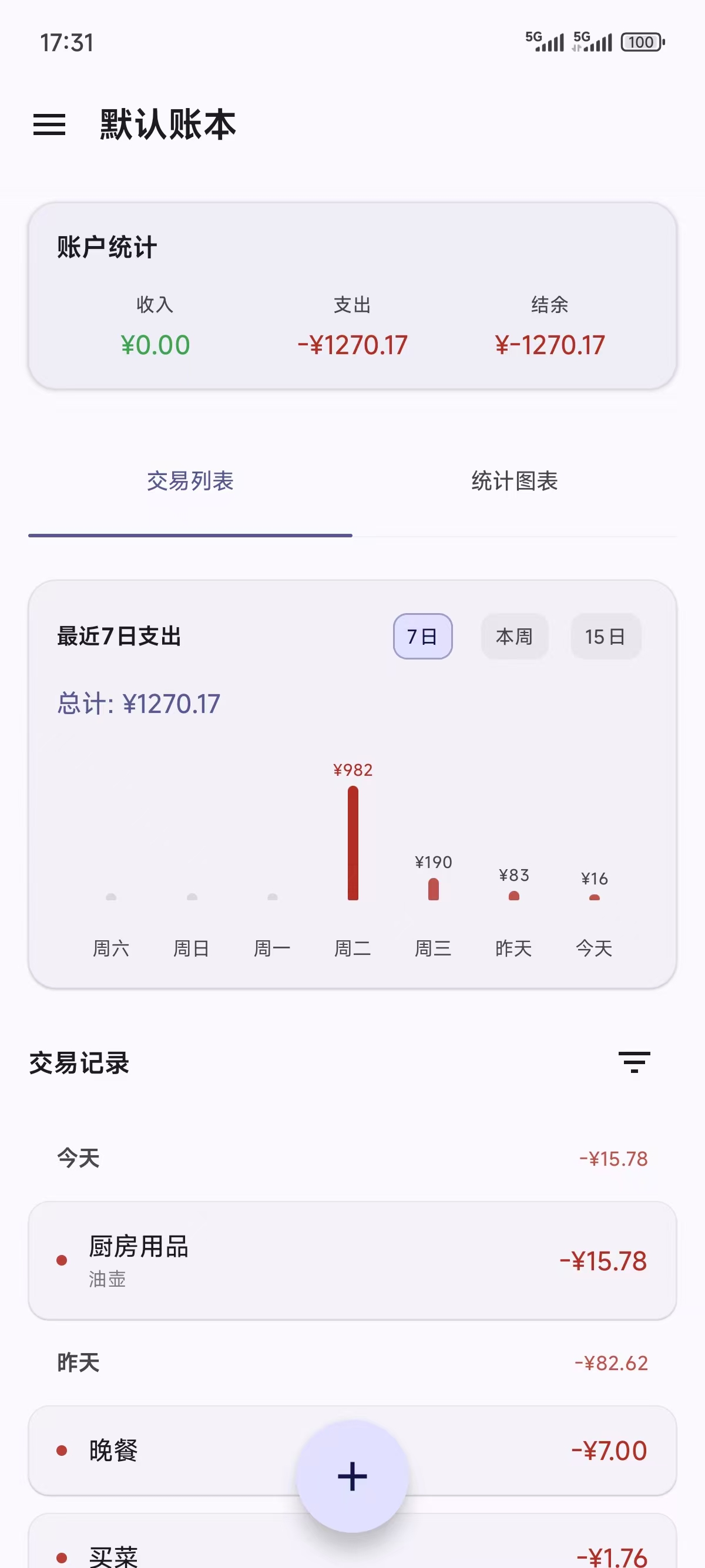Switch to the 交易列表 tab
Screen dimensions: 705x1568
coord(190,481)
